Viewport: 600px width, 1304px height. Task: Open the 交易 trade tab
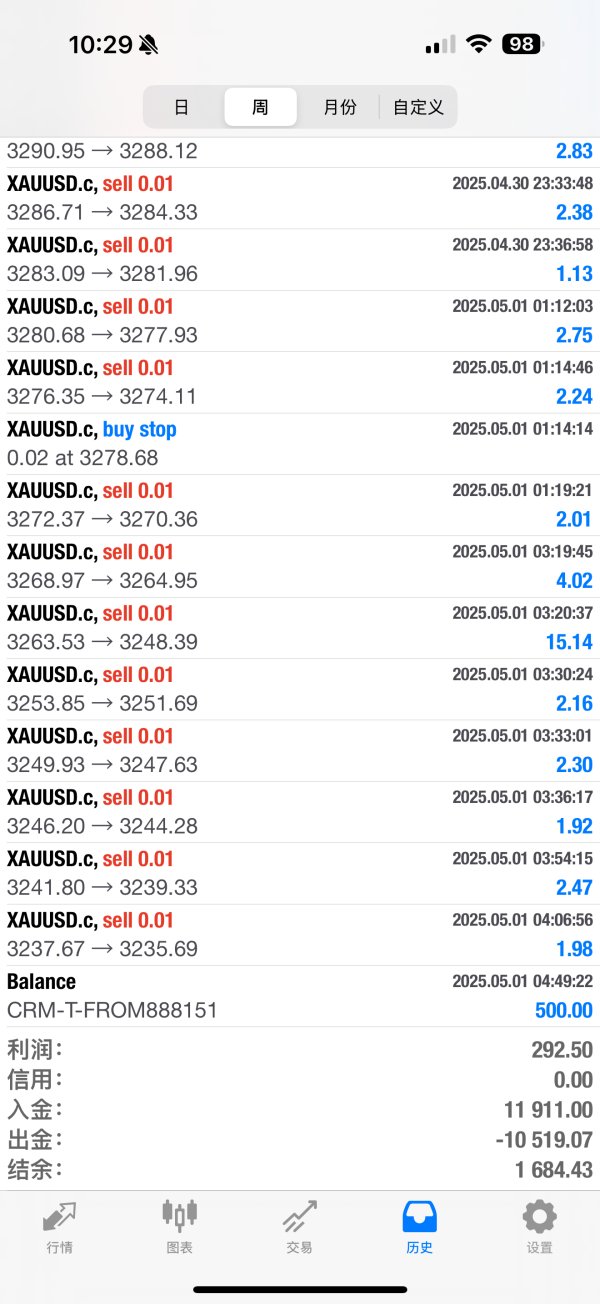[299, 1227]
